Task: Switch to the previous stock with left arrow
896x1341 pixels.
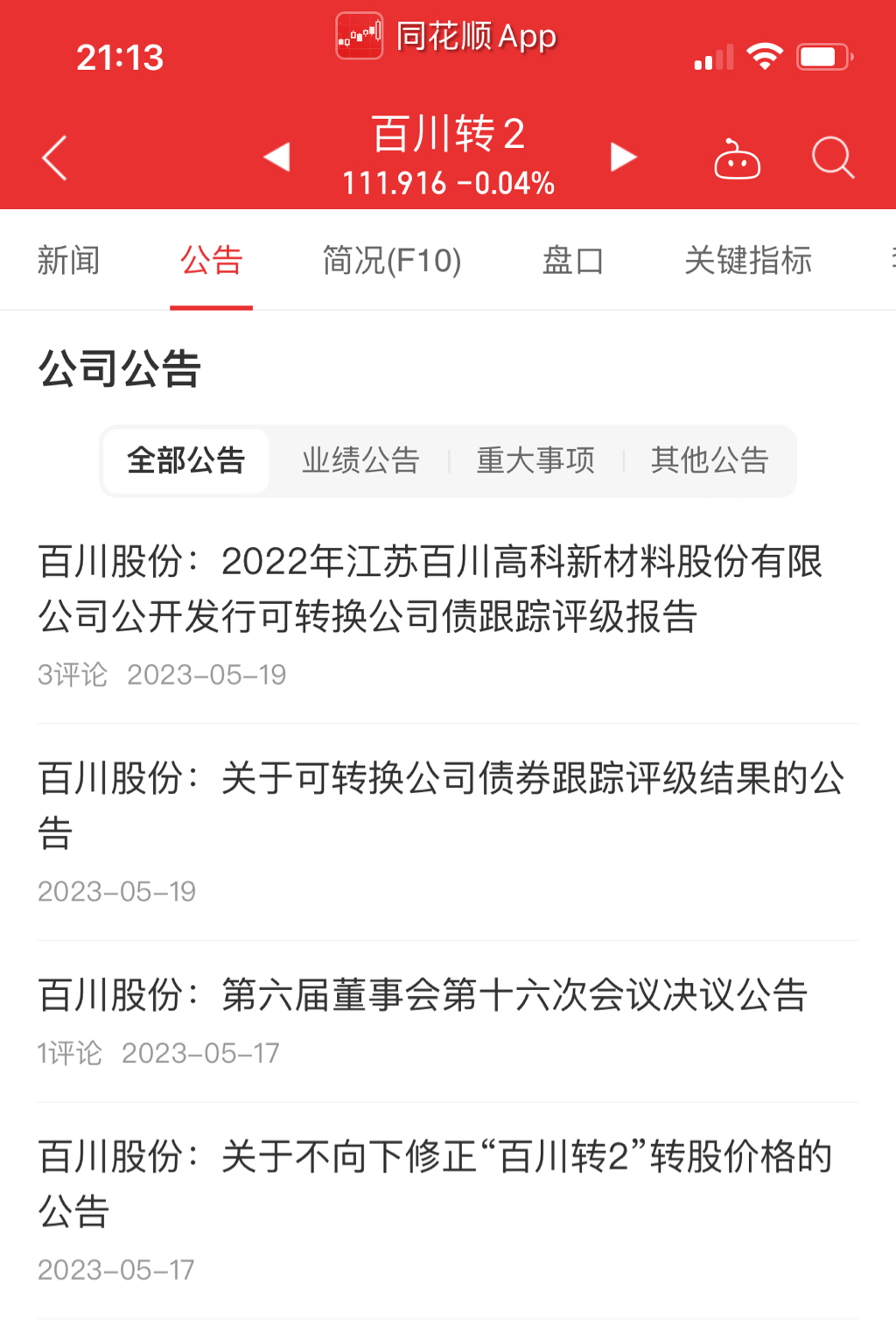Action: pos(277,157)
